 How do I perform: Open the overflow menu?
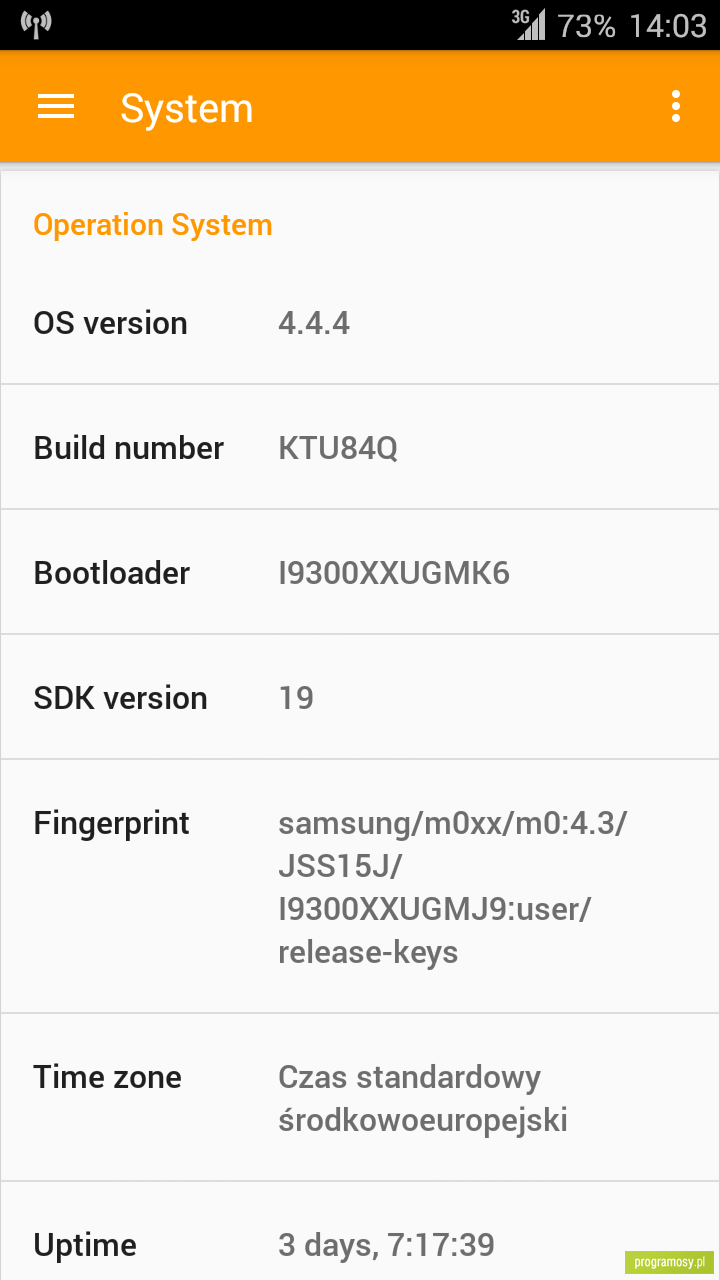676,106
